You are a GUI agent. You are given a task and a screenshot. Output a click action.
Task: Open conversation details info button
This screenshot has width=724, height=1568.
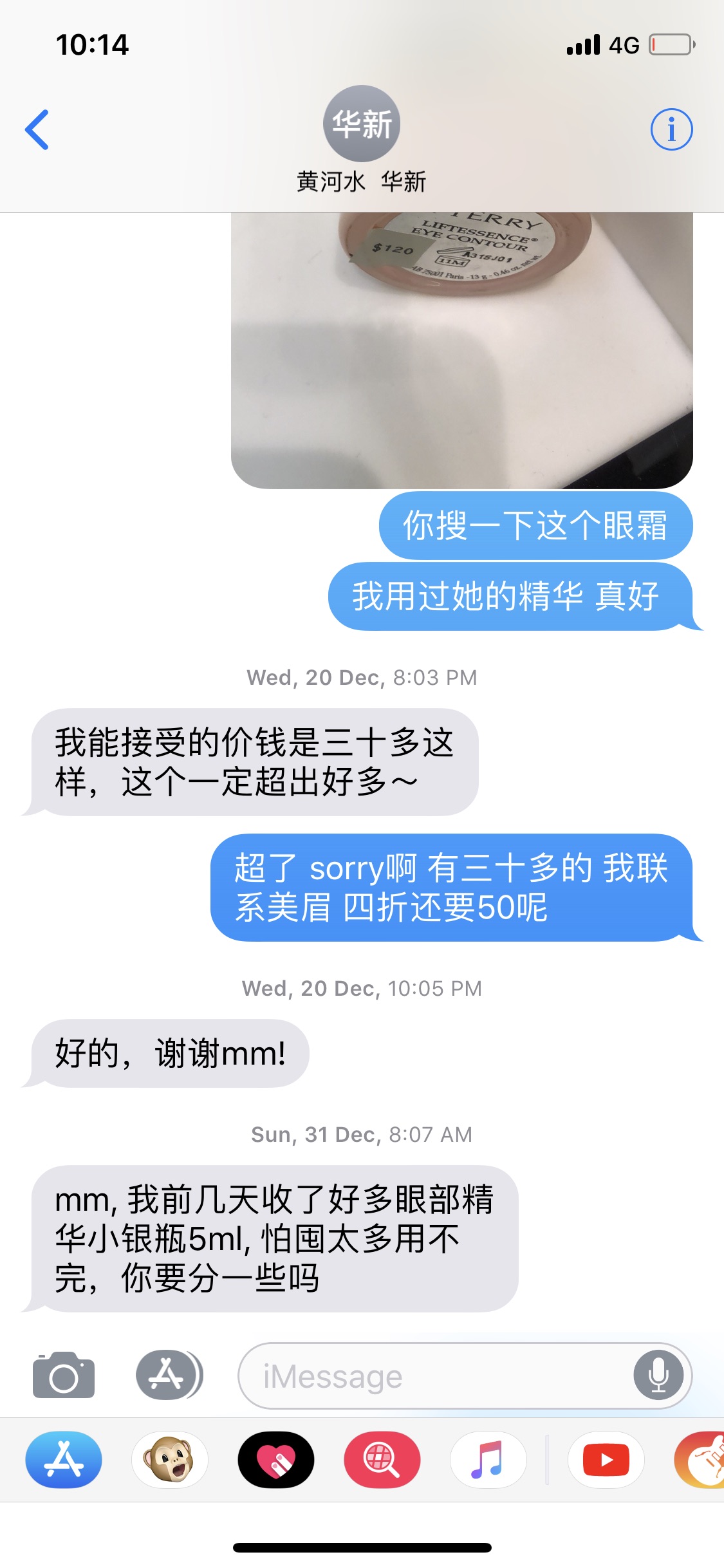pos(671,129)
